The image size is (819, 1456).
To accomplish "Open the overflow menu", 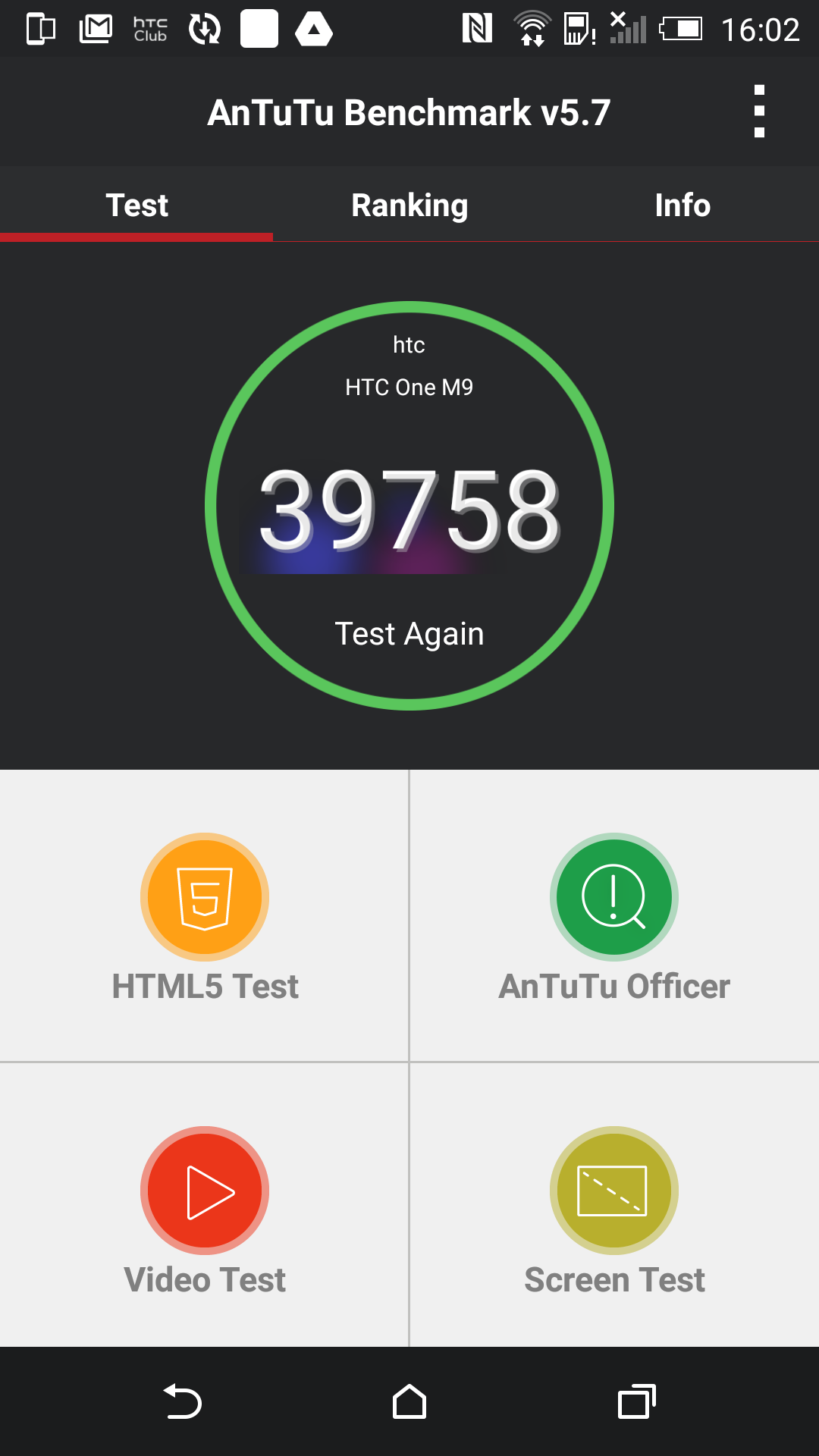I will tap(759, 111).
